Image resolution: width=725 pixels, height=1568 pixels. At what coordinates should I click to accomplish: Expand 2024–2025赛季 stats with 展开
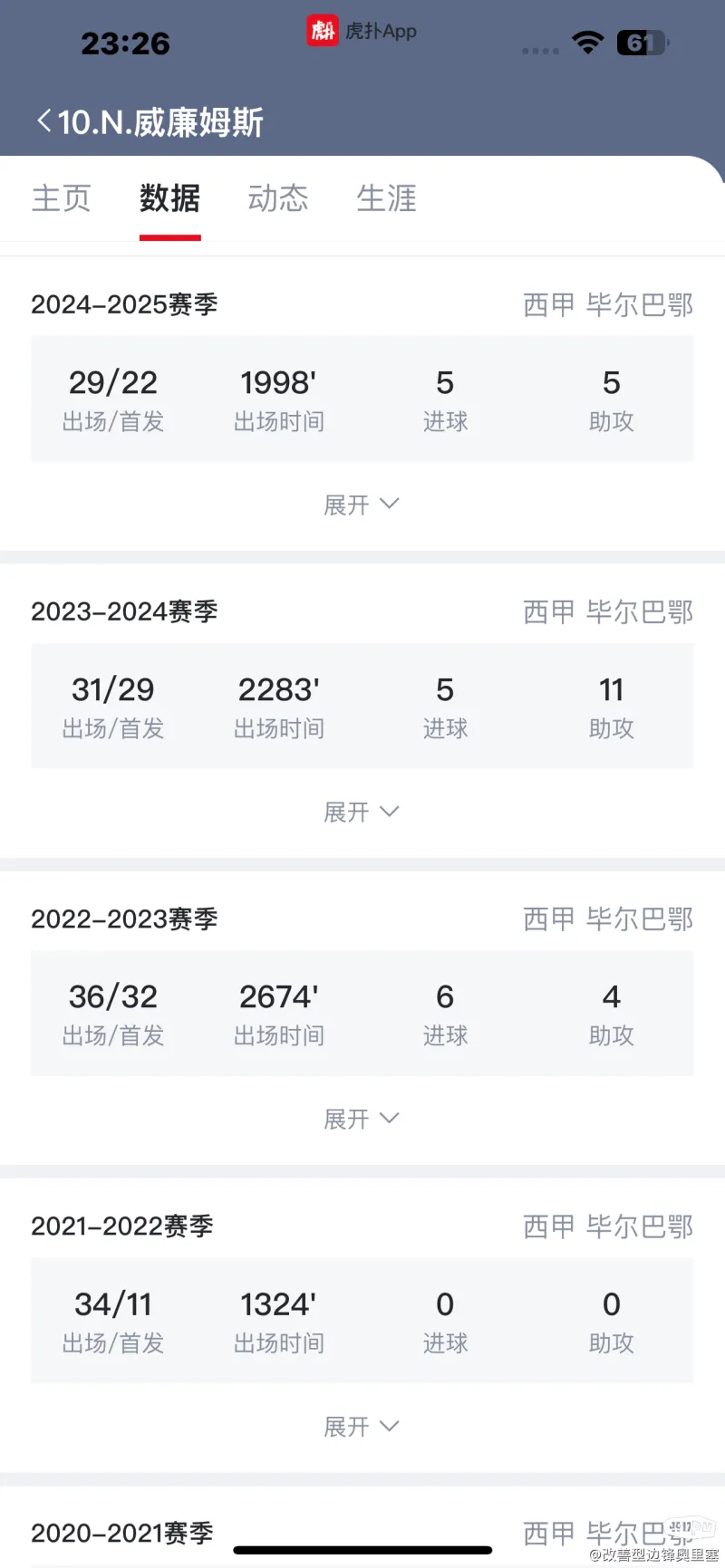(x=362, y=505)
